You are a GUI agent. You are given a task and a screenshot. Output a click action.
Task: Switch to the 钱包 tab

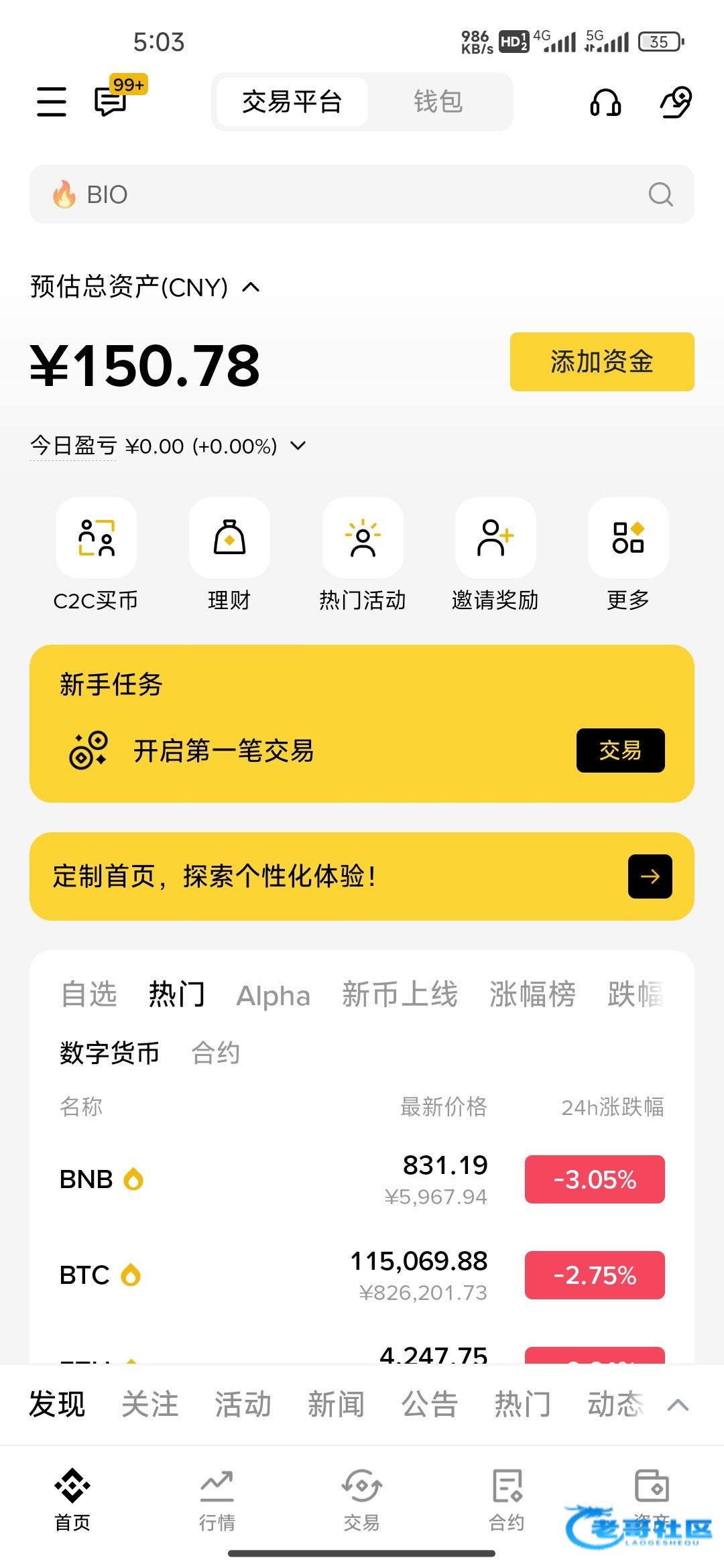[x=438, y=102]
